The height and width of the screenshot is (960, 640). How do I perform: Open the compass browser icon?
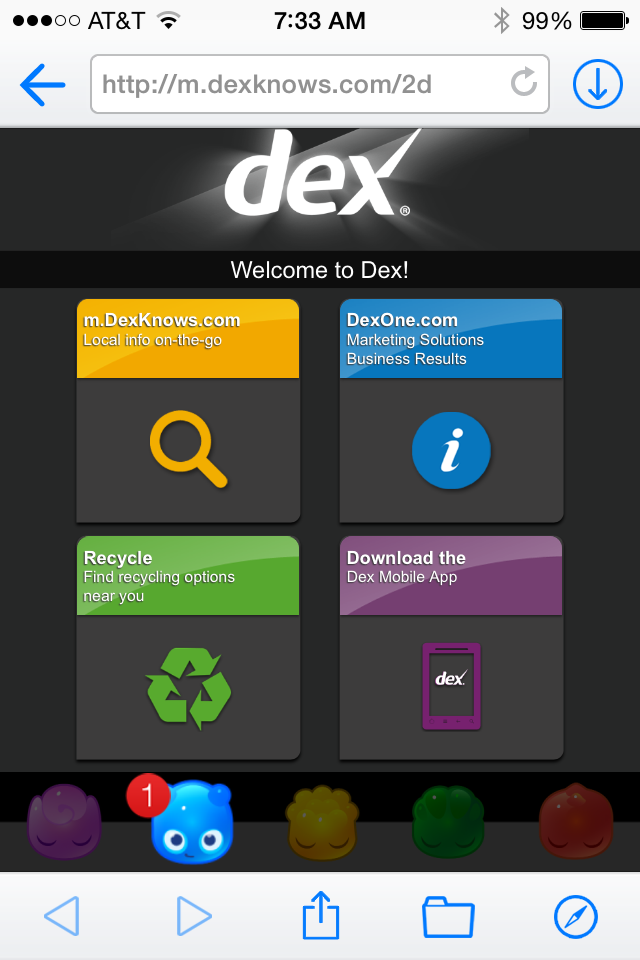point(576,915)
